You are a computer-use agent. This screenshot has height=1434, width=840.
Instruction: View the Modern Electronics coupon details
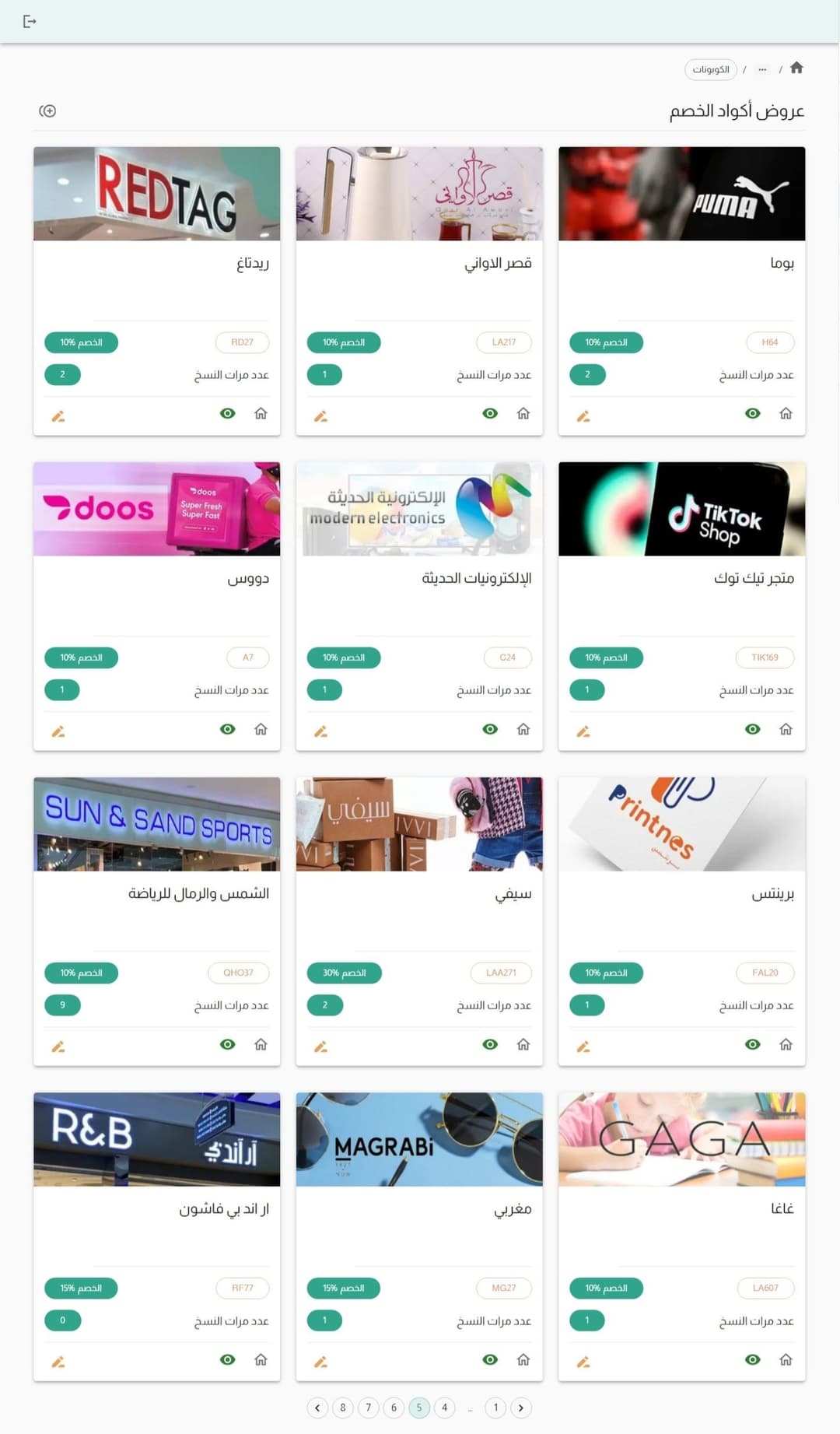(x=490, y=729)
